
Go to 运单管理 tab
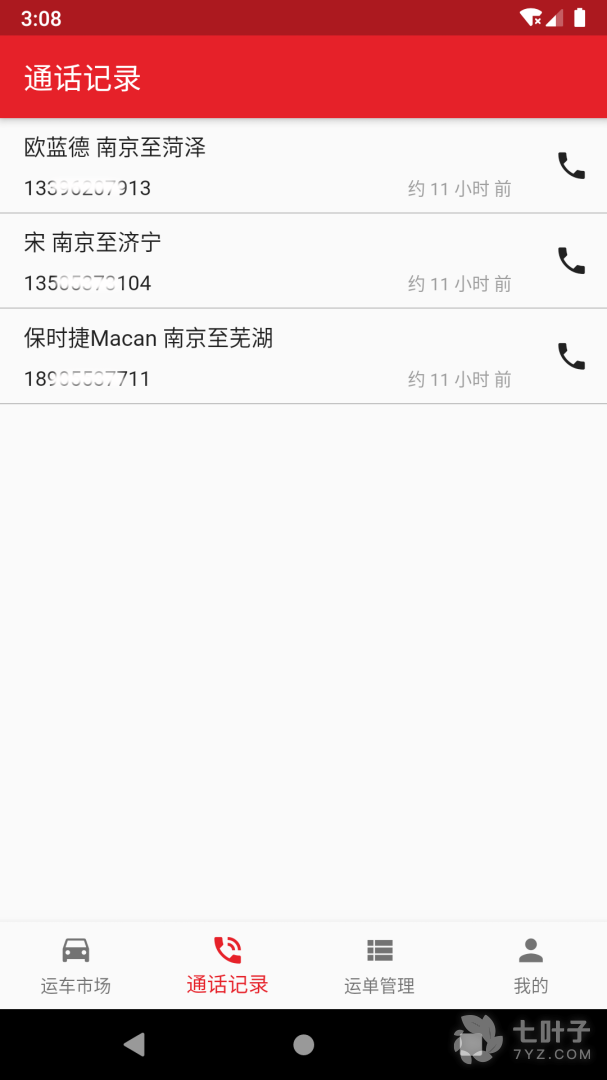click(x=379, y=965)
